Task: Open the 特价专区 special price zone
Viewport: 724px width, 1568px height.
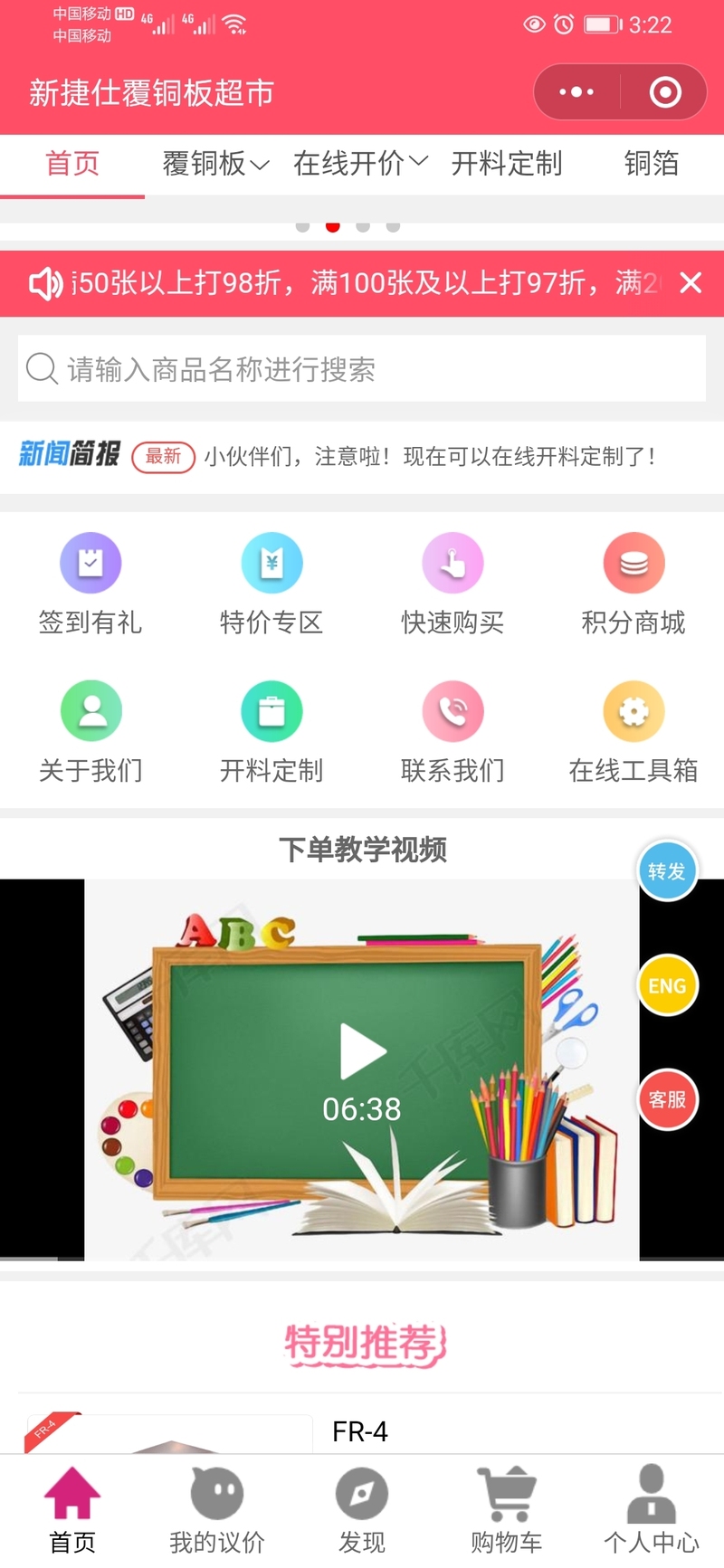Action: click(x=271, y=584)
